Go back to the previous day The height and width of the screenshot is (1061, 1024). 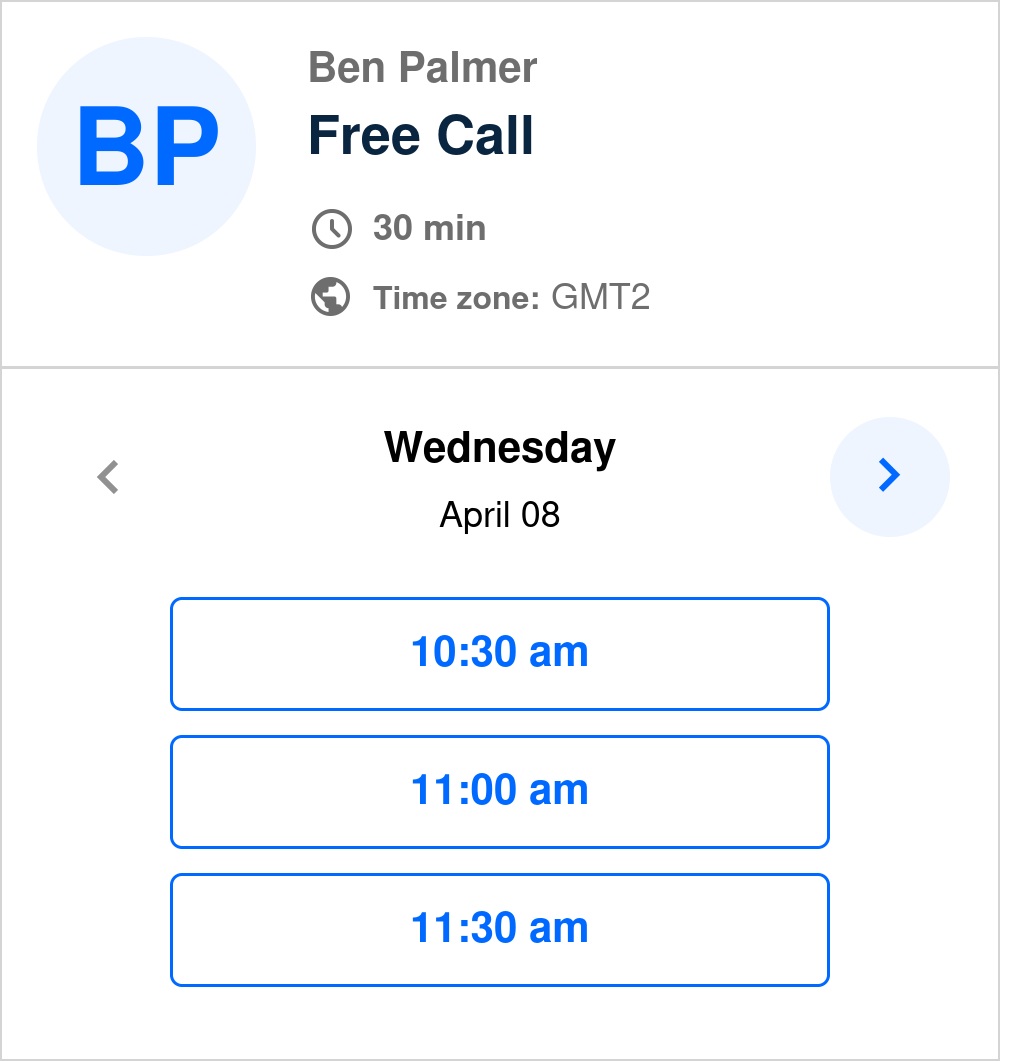pyautogui.click(x=108, y=476)
